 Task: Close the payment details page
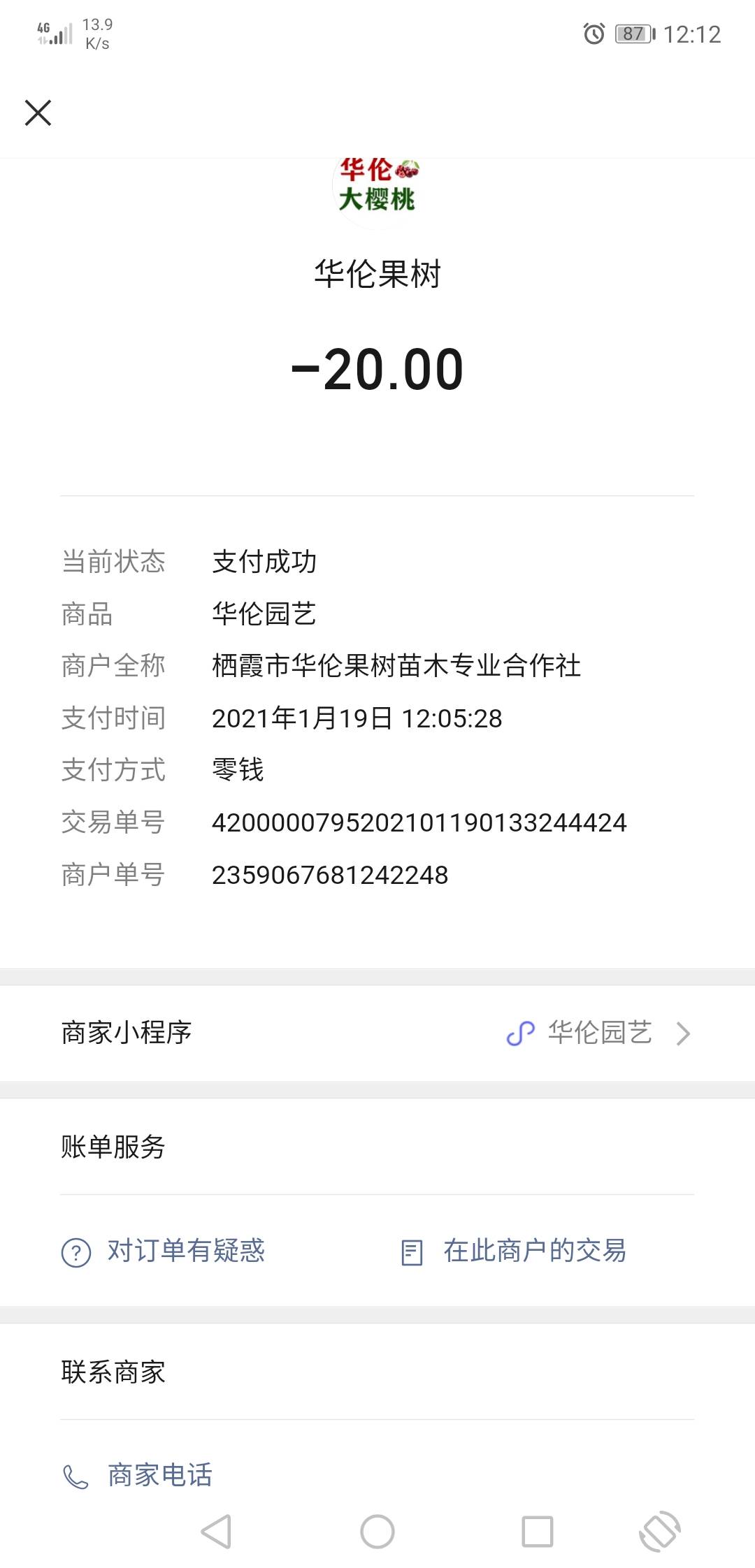(x=38, y=112)
